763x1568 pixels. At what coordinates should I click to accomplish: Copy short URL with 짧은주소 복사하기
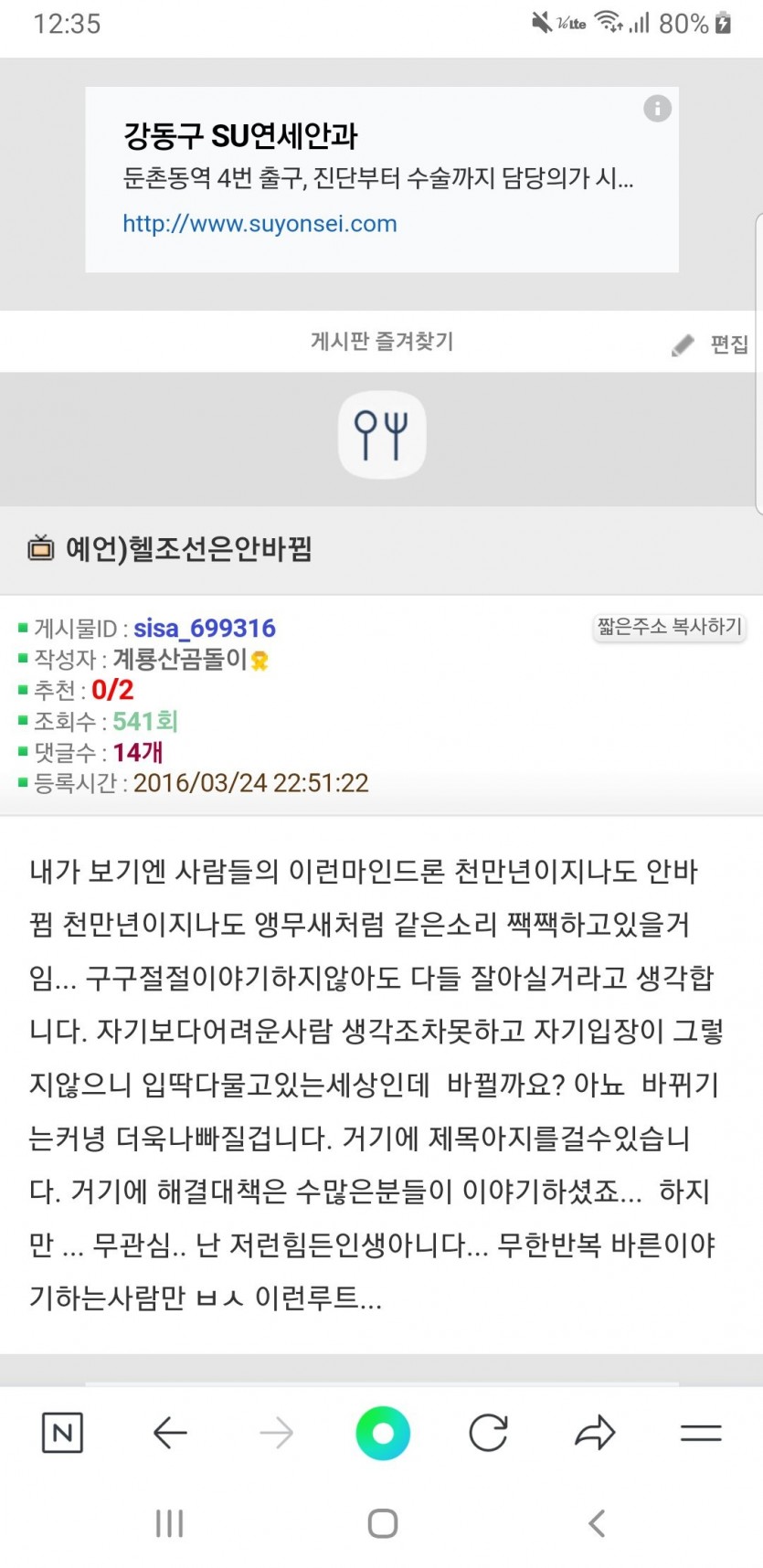pos(669,627)
